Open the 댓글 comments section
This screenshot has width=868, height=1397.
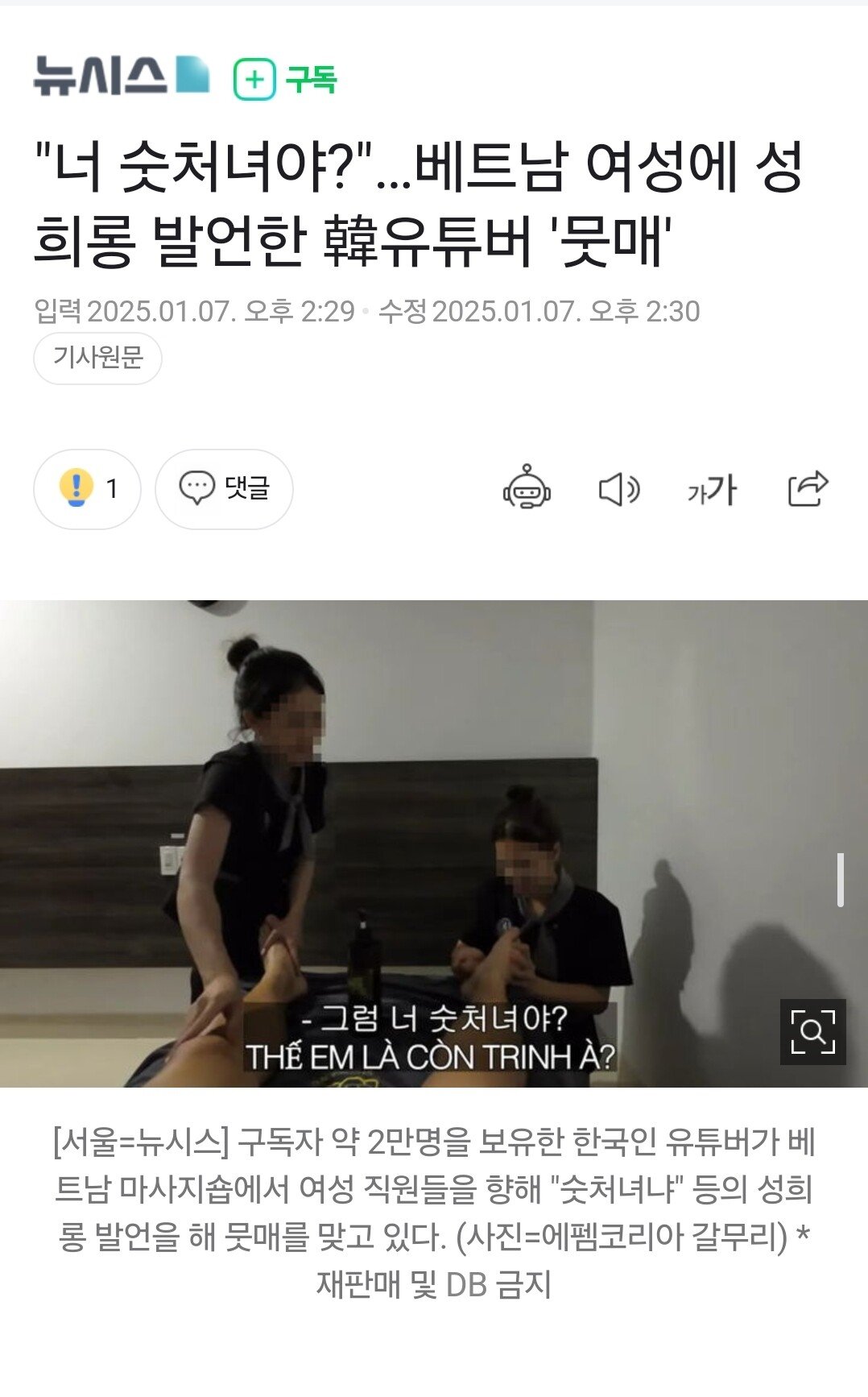224,488
